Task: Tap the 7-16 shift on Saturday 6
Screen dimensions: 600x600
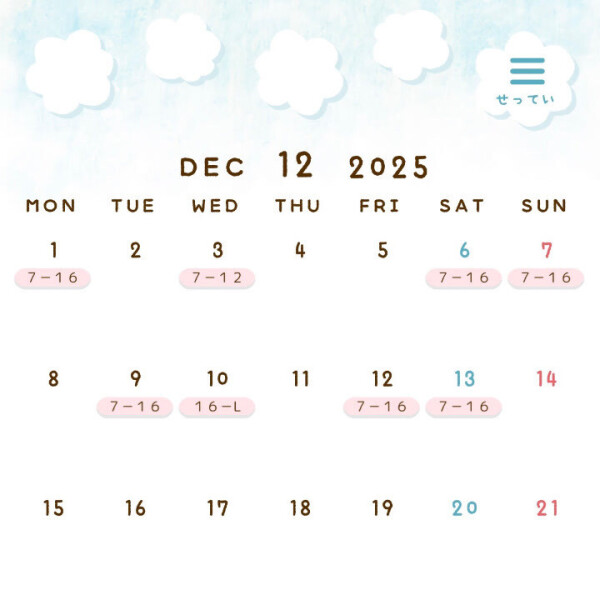Action: tap(463, 278)
